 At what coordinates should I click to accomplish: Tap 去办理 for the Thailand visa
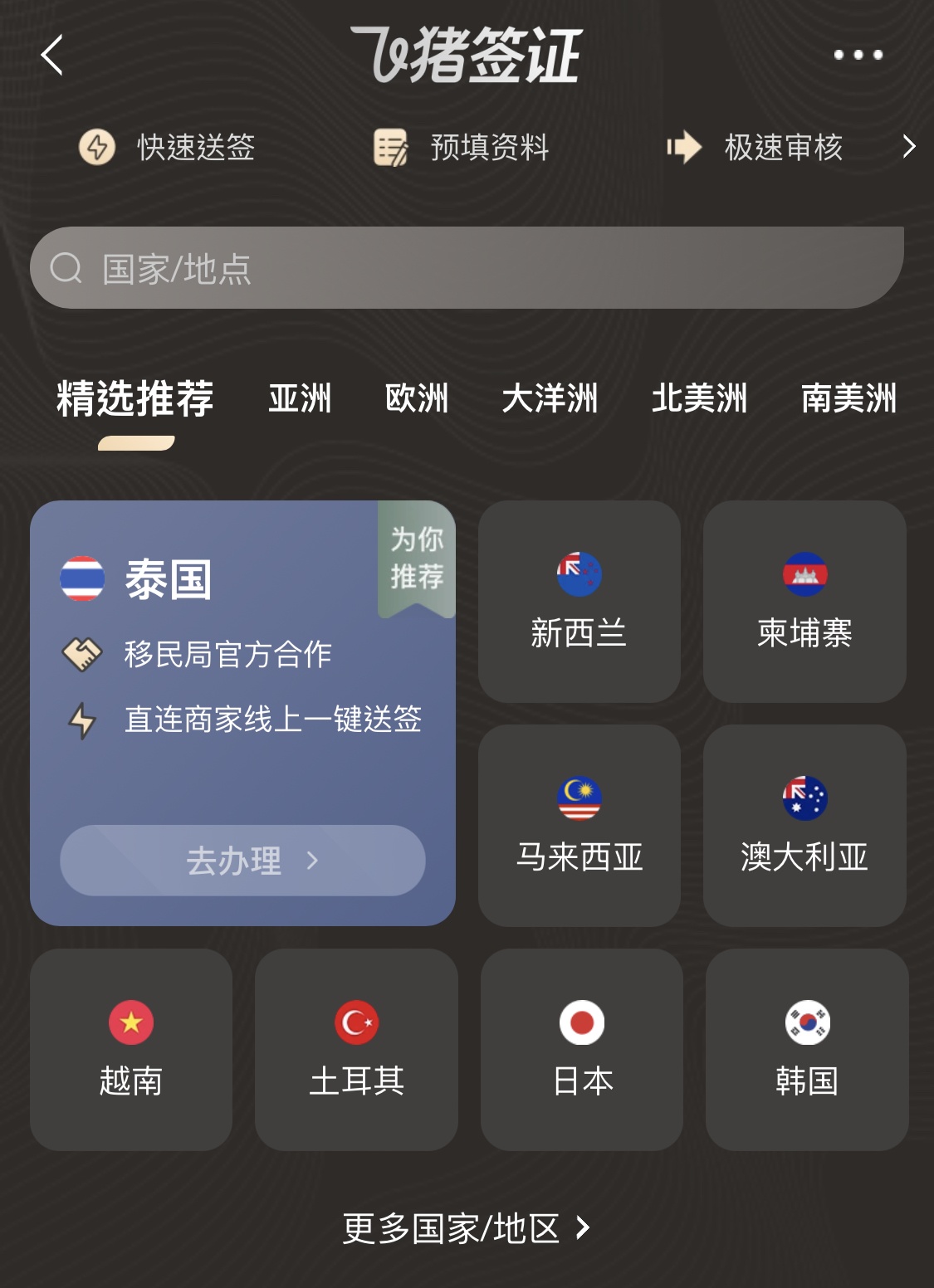(242, 861)
